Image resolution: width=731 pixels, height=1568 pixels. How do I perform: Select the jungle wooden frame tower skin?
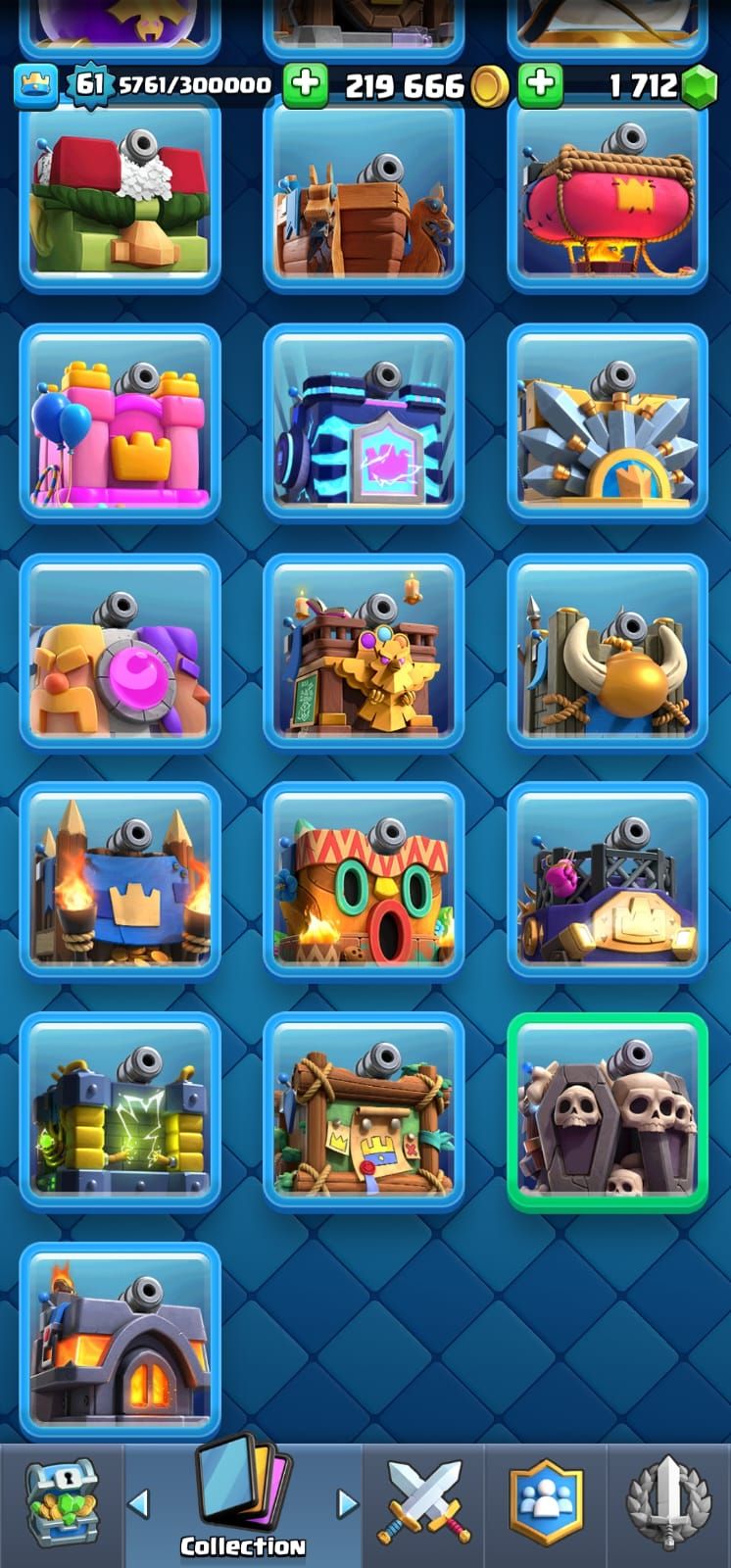[x=364, y=1112]
